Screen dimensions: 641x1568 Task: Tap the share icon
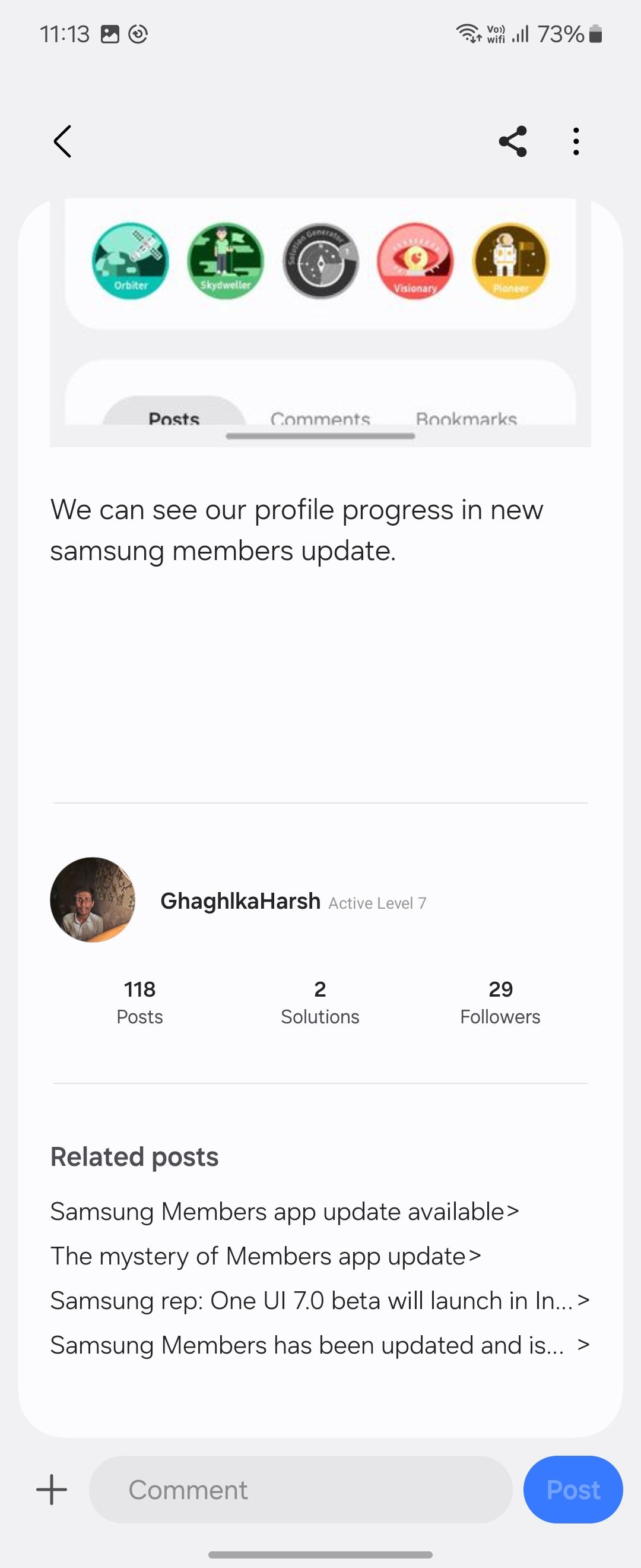pos(513,141)
